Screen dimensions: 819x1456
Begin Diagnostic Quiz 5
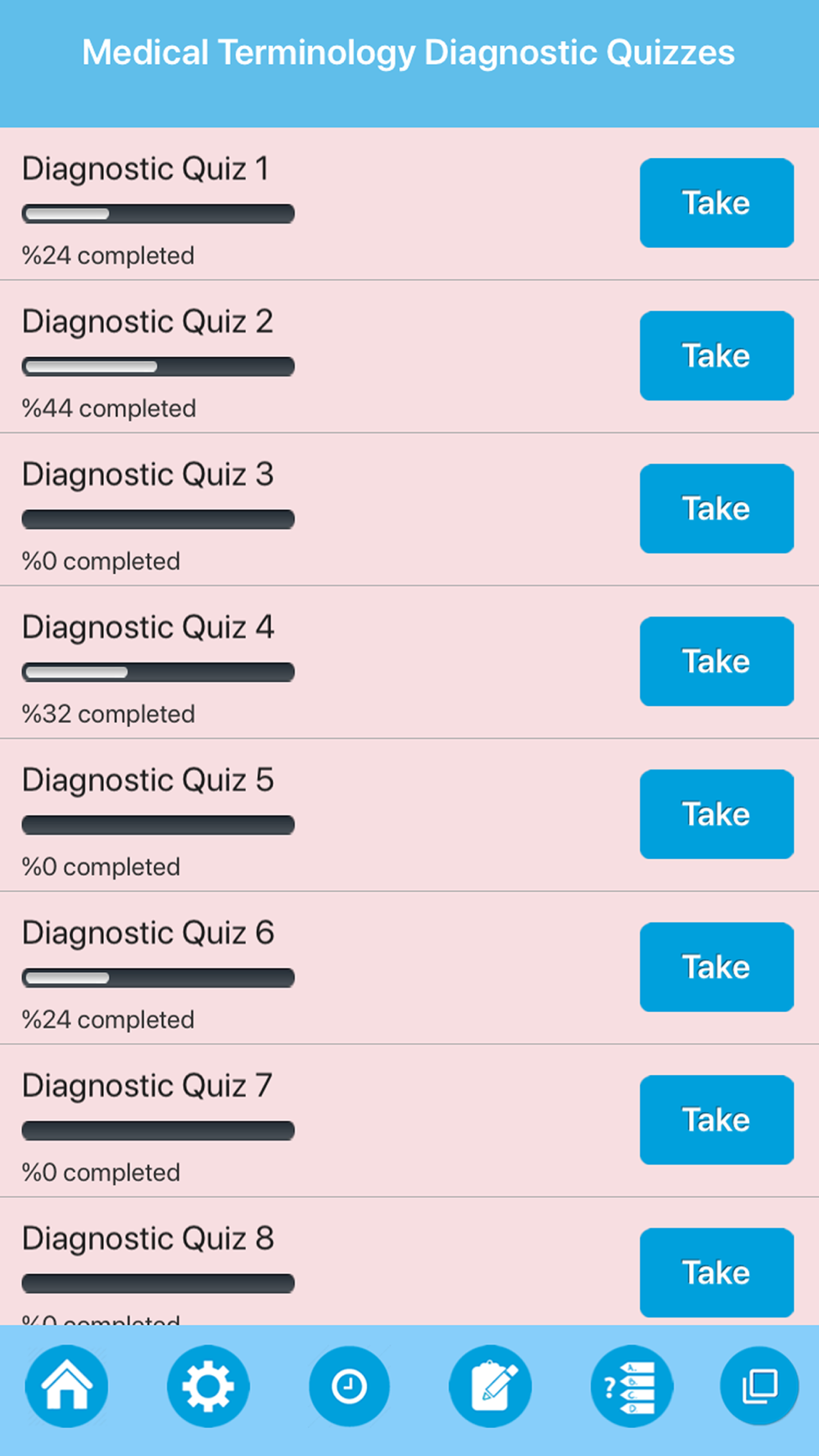(717, 815)
